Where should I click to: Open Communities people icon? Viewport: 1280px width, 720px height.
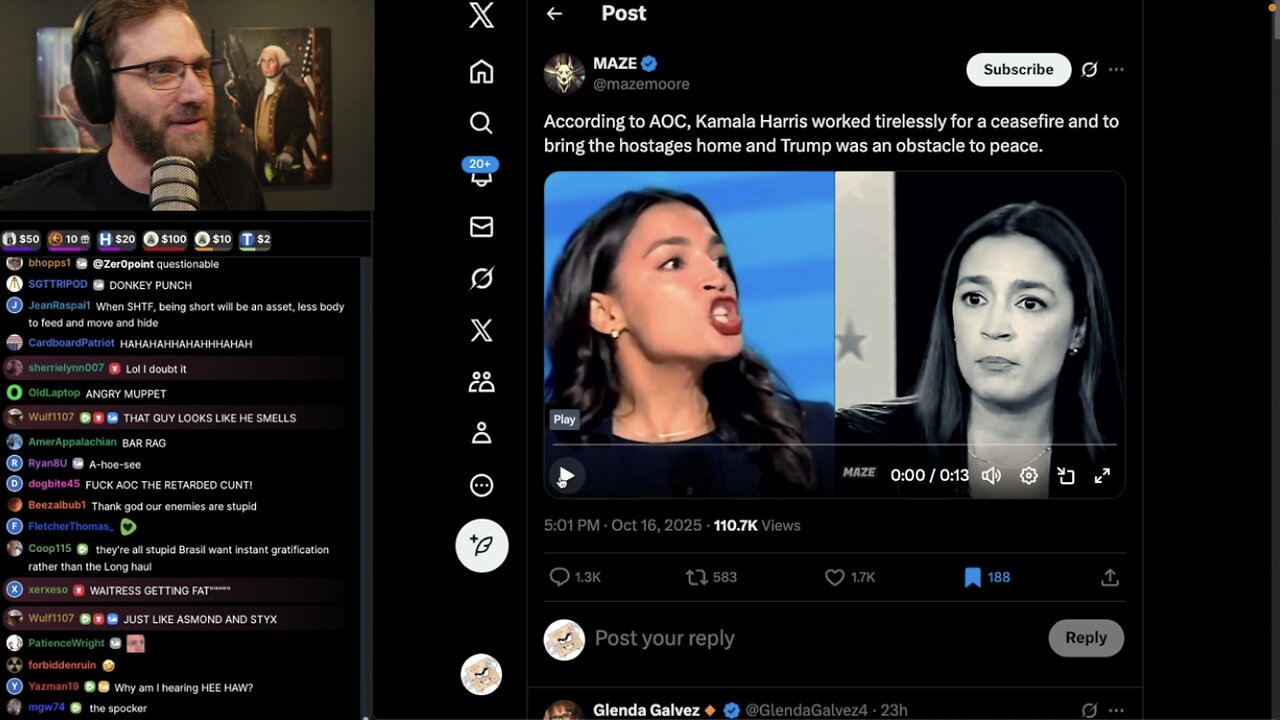481,382
